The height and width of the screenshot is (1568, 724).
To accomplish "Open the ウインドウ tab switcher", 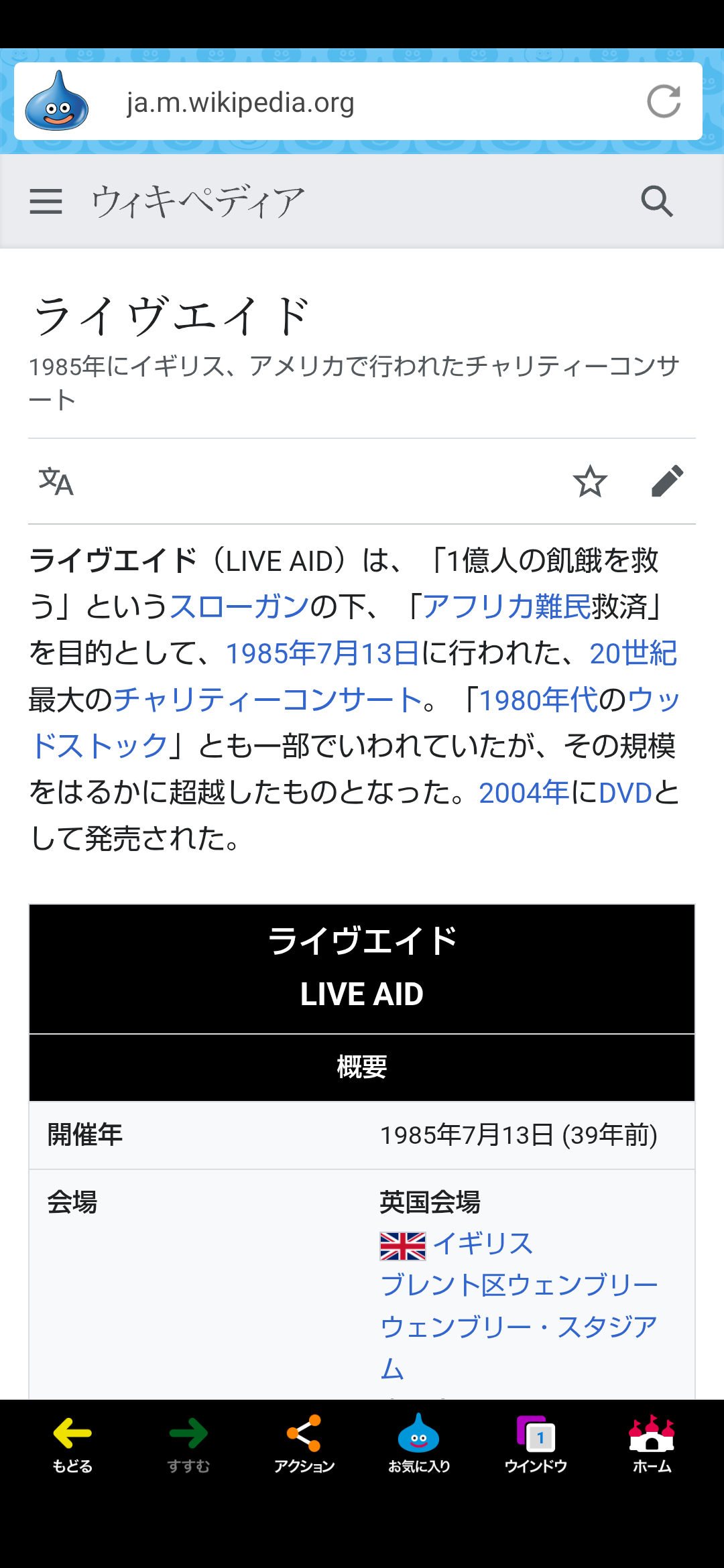I will click(536, 1444).
